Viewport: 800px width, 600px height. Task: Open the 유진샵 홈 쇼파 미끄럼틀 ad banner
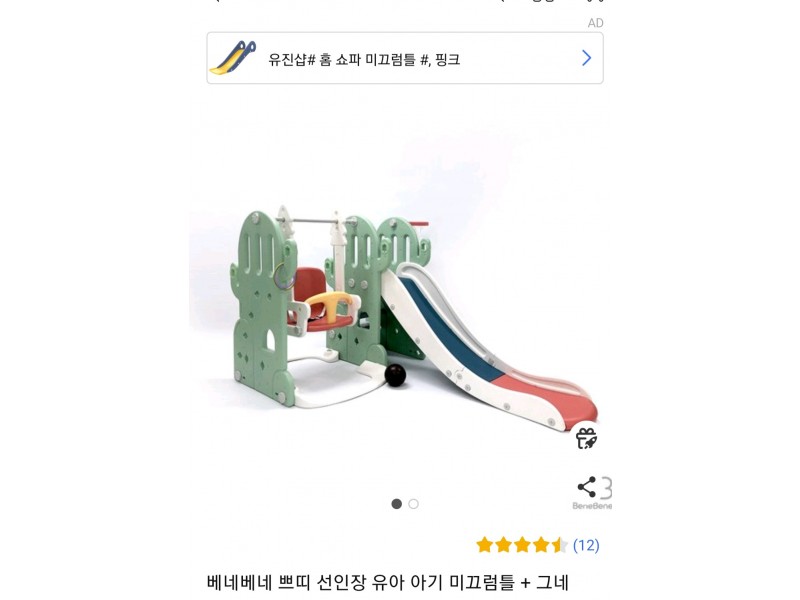coord(404,58)
